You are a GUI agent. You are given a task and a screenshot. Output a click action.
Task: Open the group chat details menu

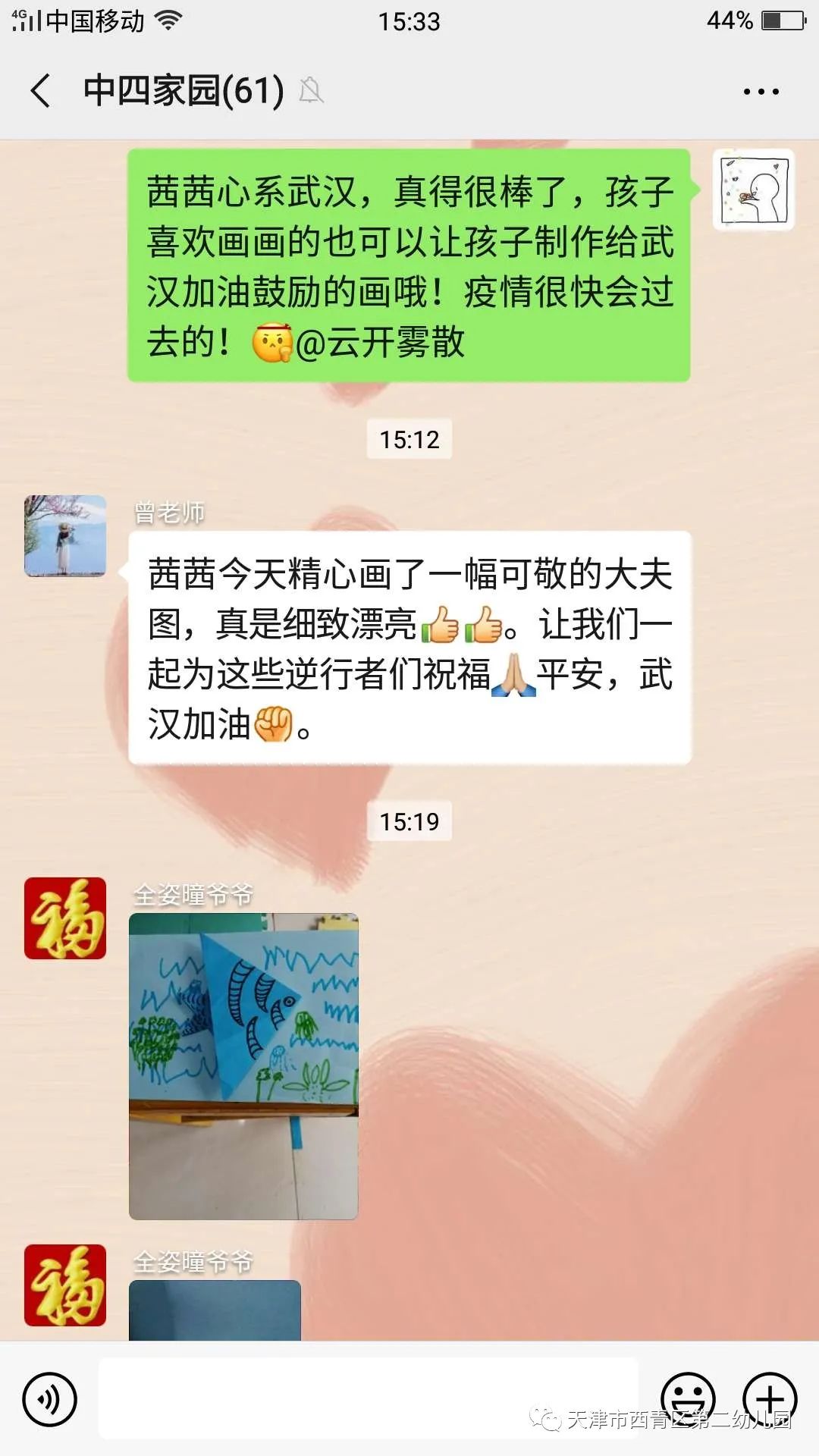(761, 92)
